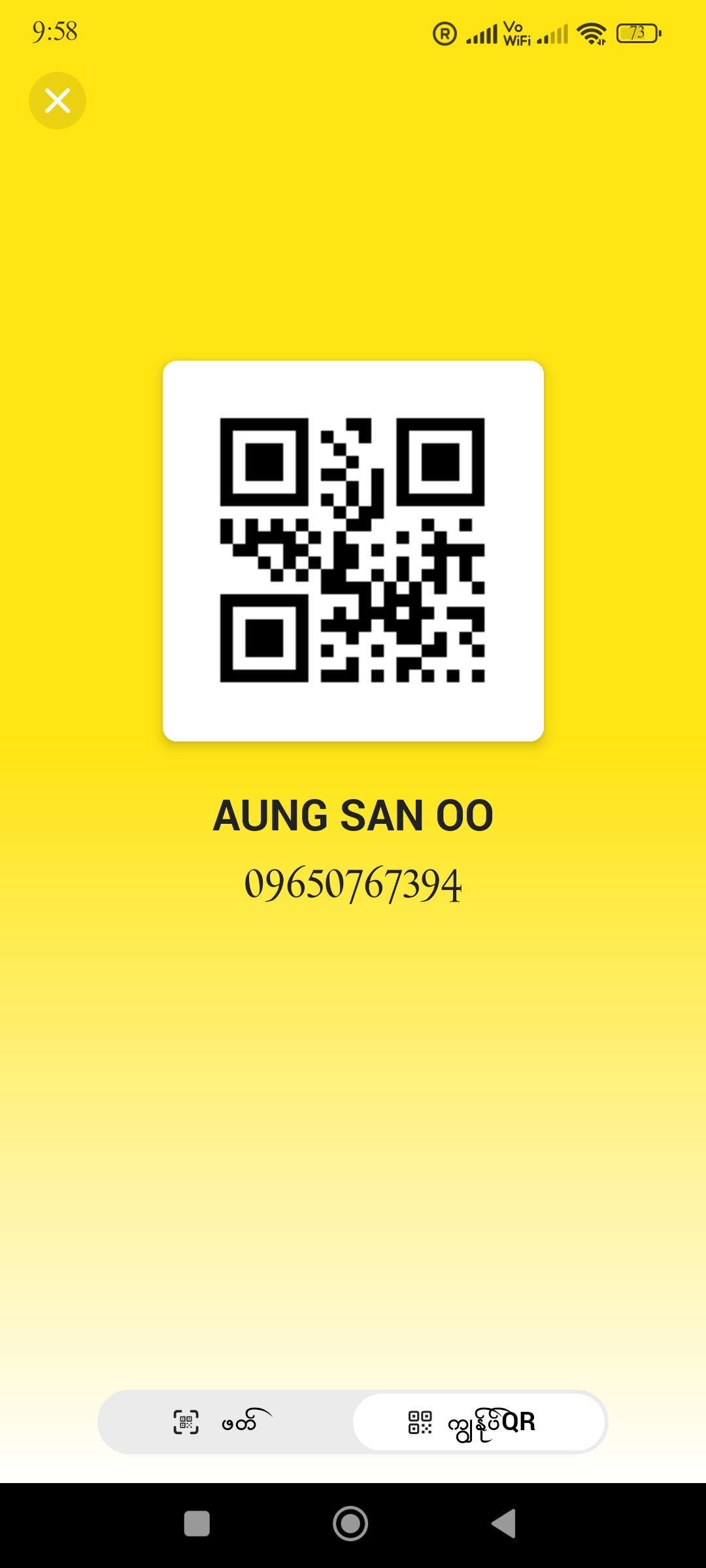This screenshot has height=1568, width=706.
Task: Close the QR code screen
Action: coord(58,101)
